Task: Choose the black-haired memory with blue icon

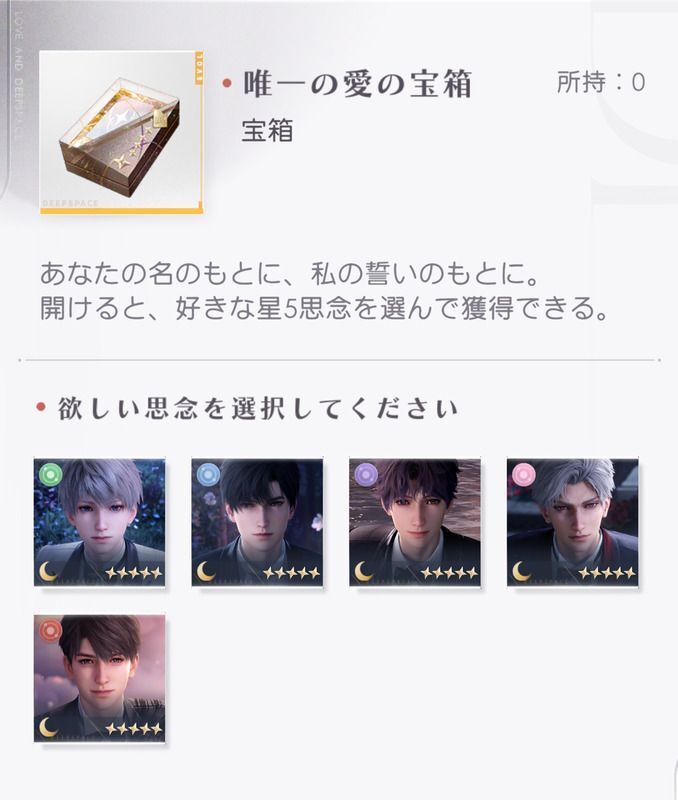Action: pyautogui.click(x=257, y=522)
